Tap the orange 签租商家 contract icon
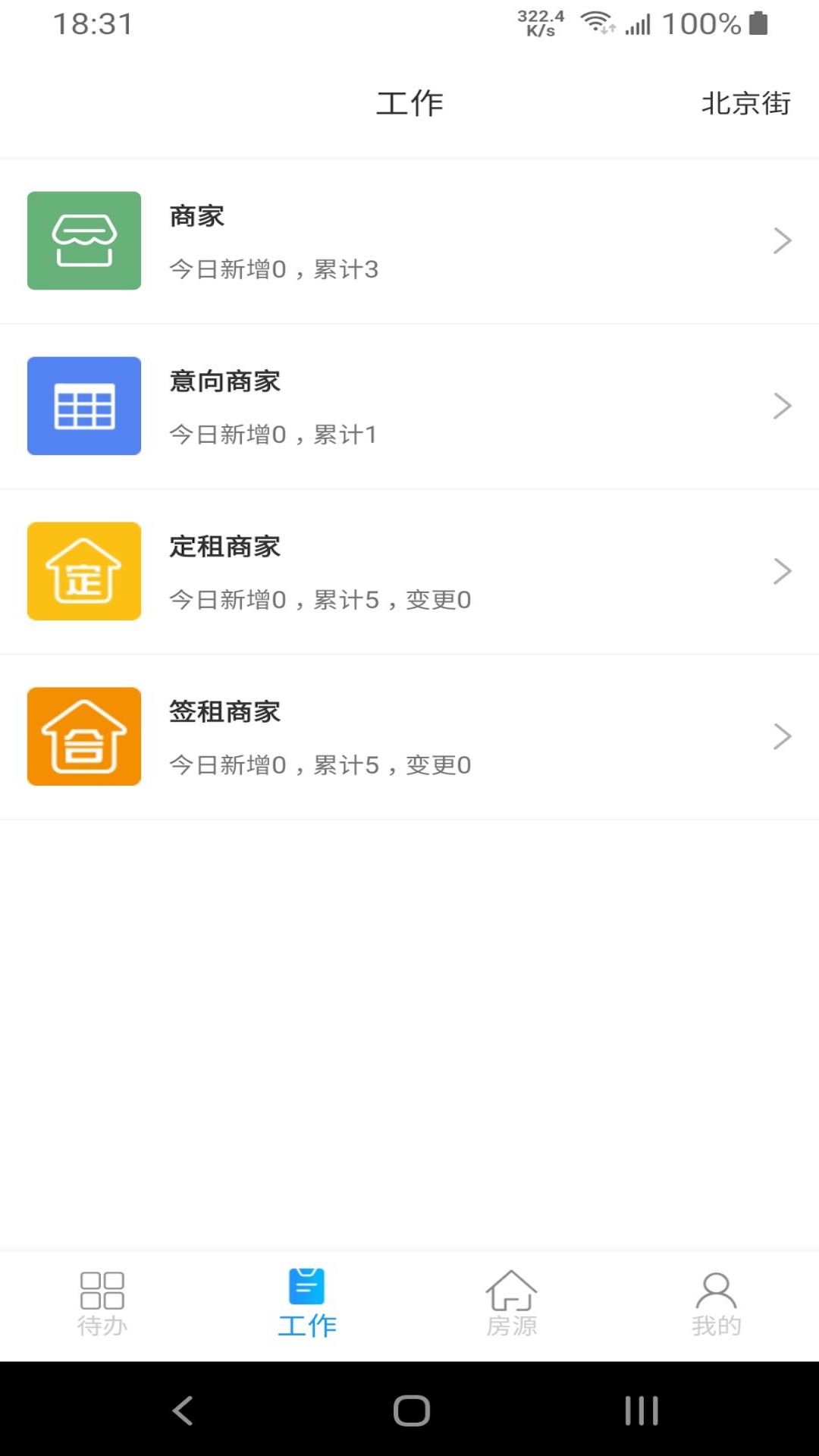Viewport: 819px width, 1456px height. tap(83, 736)
